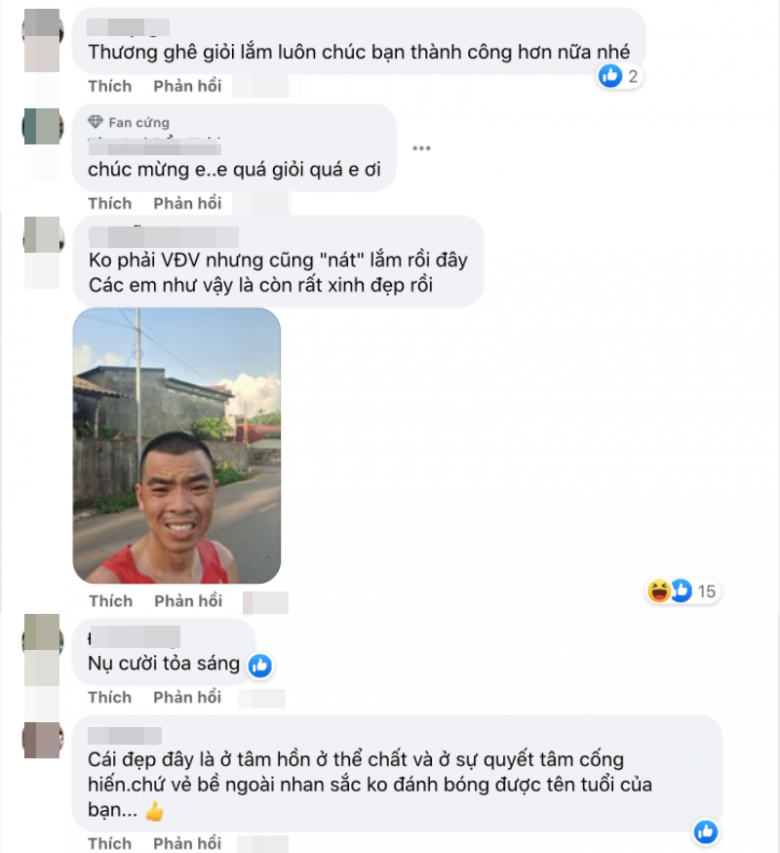Reply to the 'chúc mừng e' comment
This screenshot has width=780, height=853.
187,203
